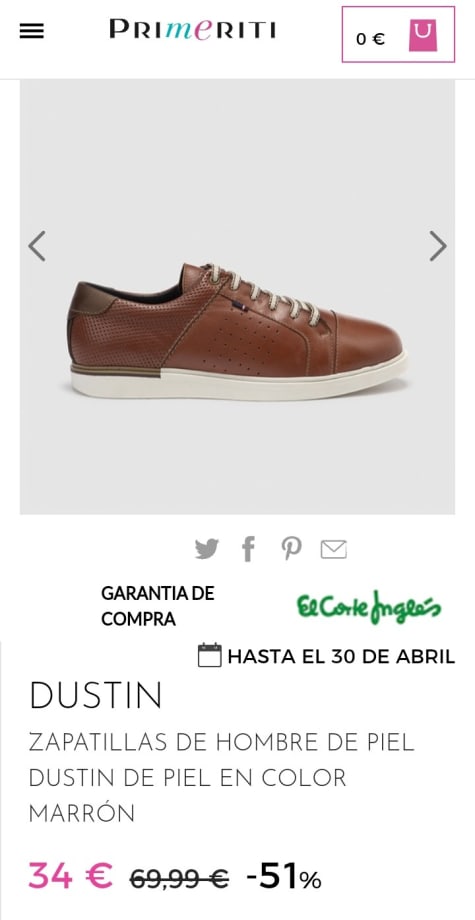This screenshot has height=920, width=475.
Task: Send this product by email
Action: [x=334, y=549]
